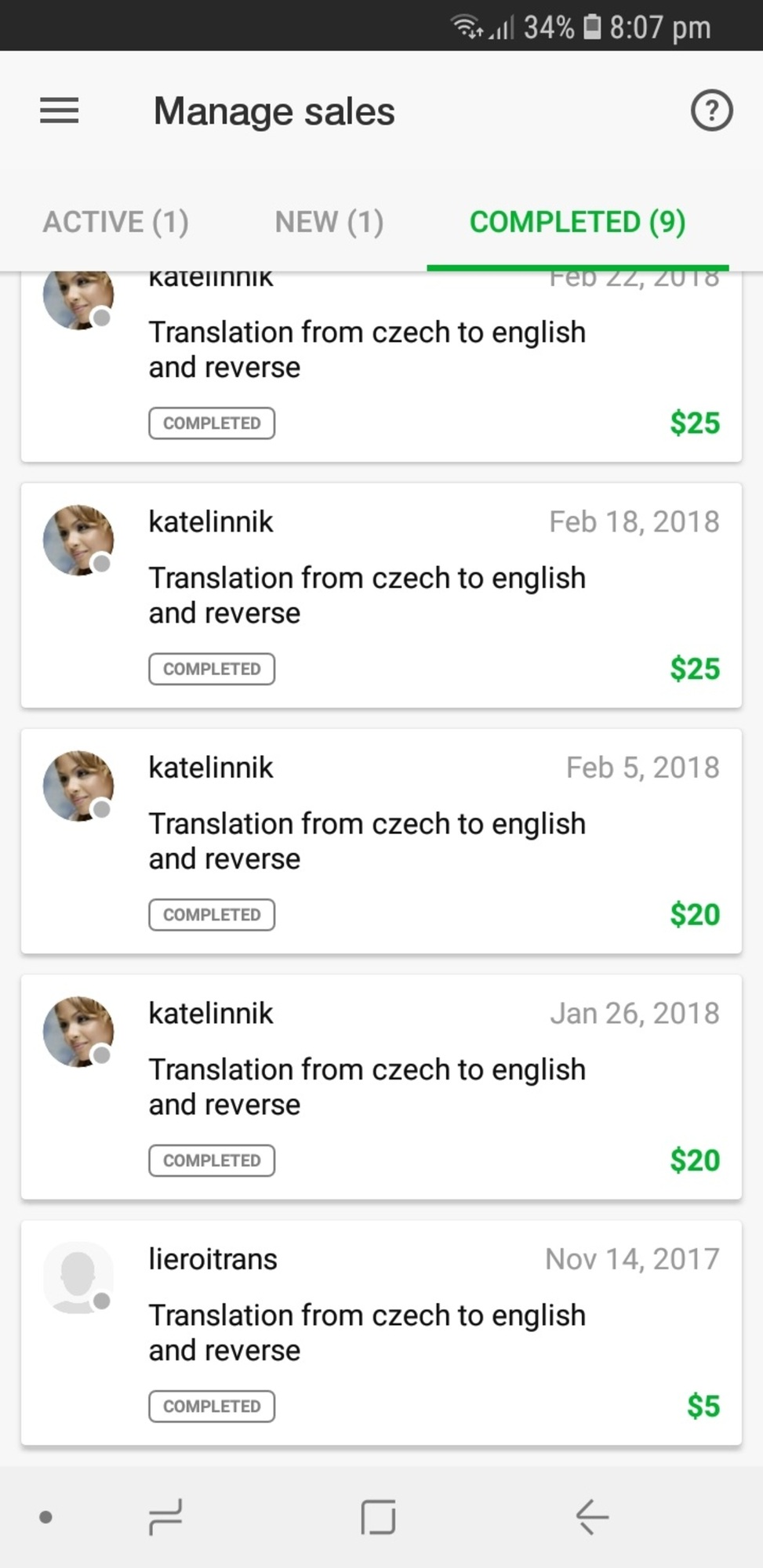This screenshot has width=763, height=1568.
Task: Select the Completed (9) tab
Action: coord(578,222)
